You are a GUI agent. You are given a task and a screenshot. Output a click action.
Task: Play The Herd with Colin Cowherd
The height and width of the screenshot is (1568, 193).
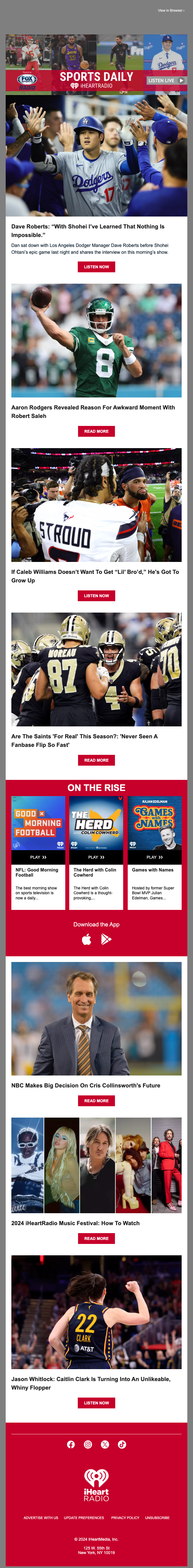pyautogui.click(x=96, y=857)
